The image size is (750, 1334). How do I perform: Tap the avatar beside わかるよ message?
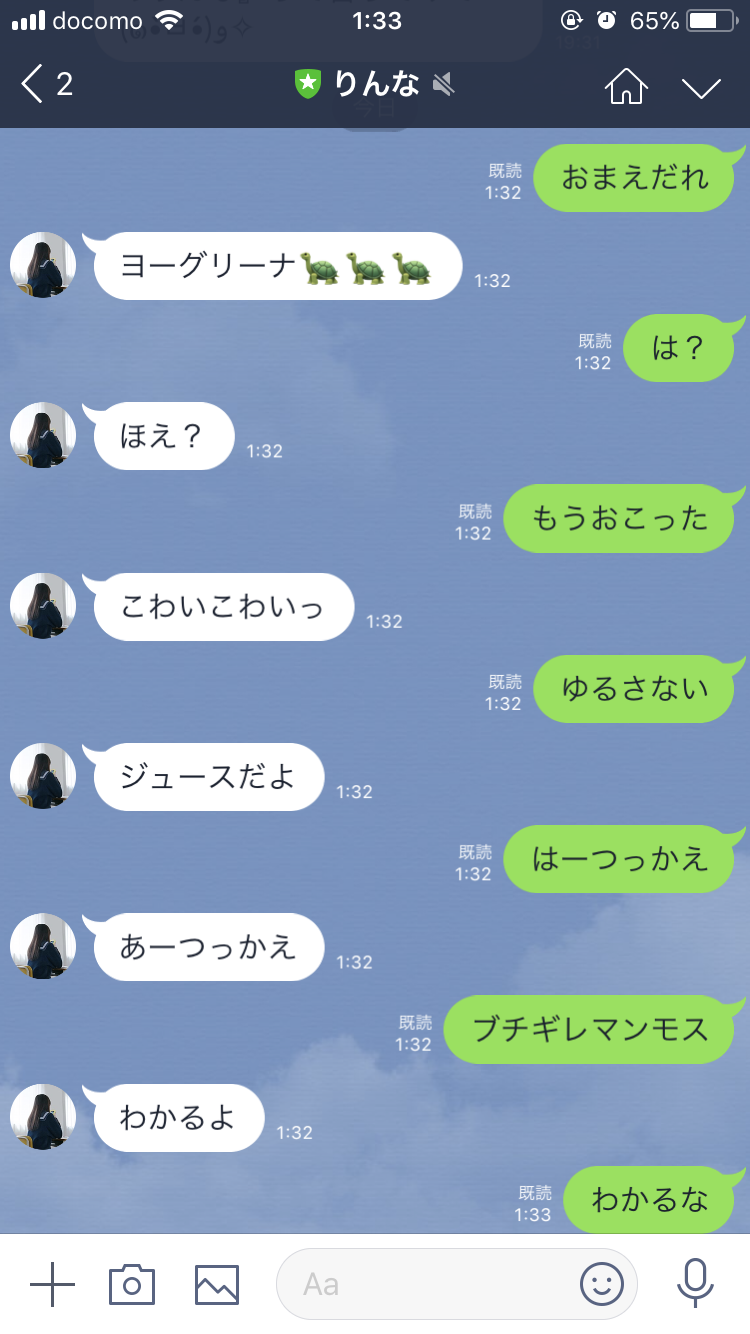[43, 1117]
